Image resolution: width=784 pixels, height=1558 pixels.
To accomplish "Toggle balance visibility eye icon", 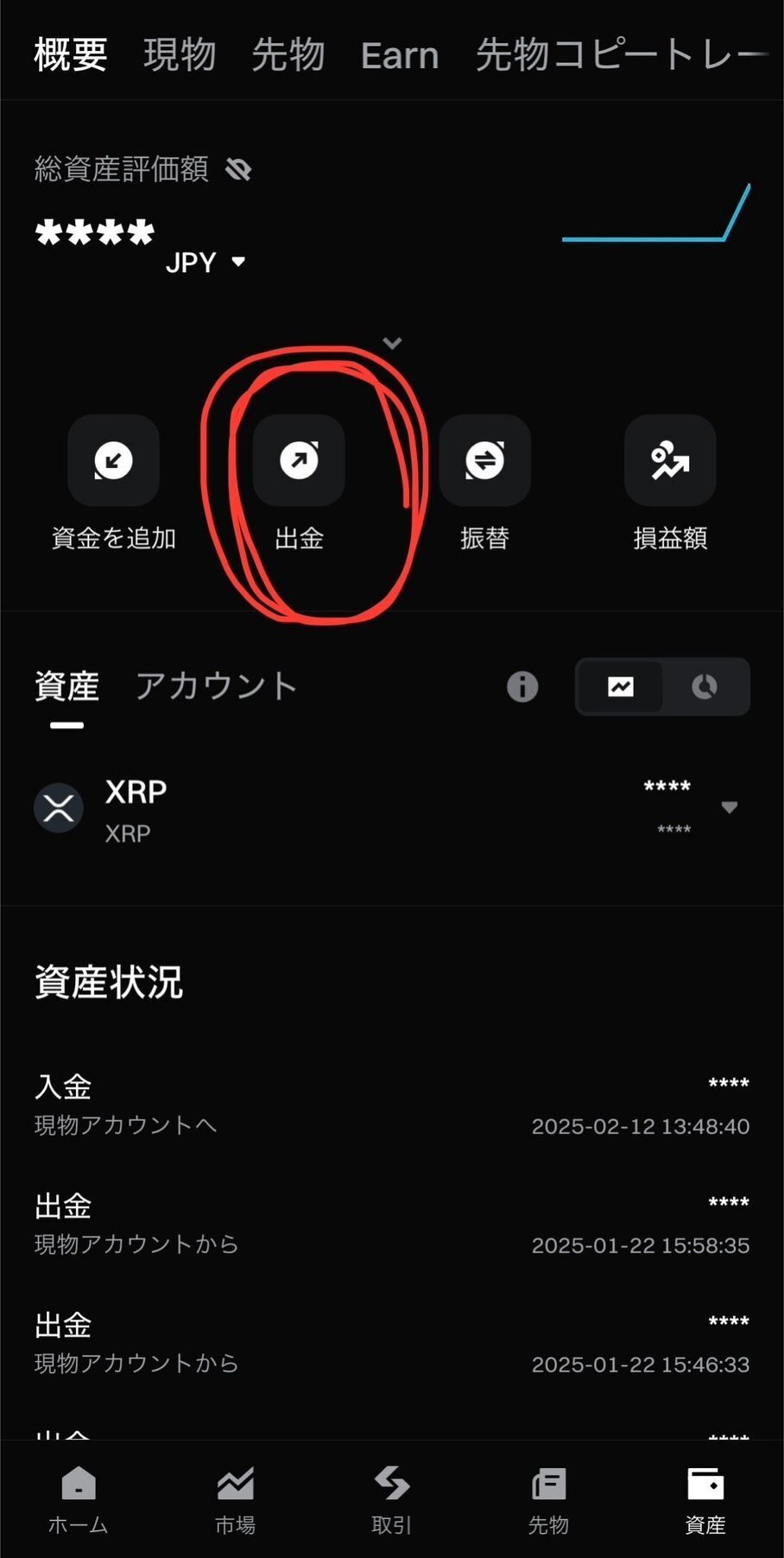I will point(238,169).
